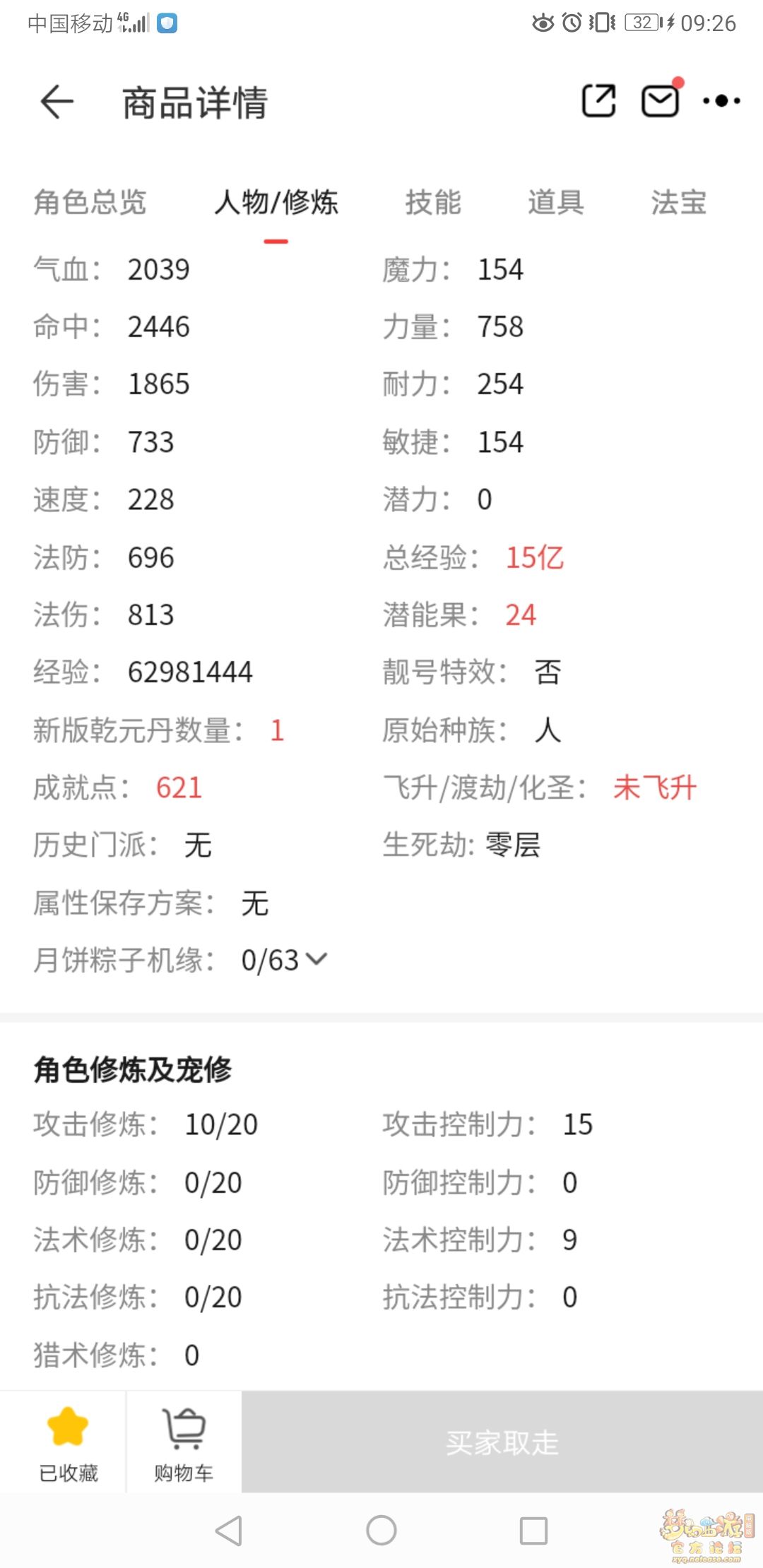This screenshot has width=763, height=1568.
Task: Select the 人物/修炼 tab
Action: coord(276,203)
